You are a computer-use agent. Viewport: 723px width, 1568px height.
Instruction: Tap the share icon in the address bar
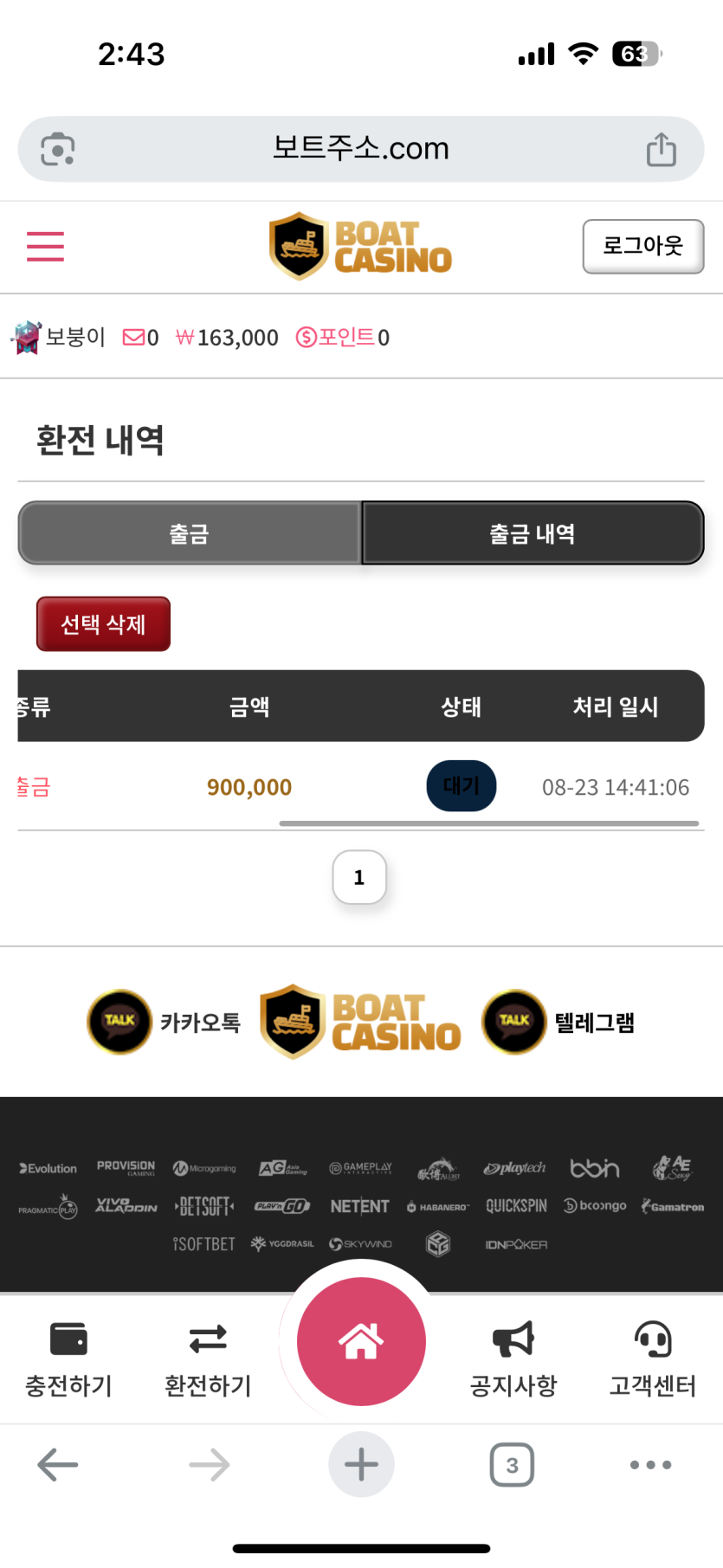pos(662,149)
